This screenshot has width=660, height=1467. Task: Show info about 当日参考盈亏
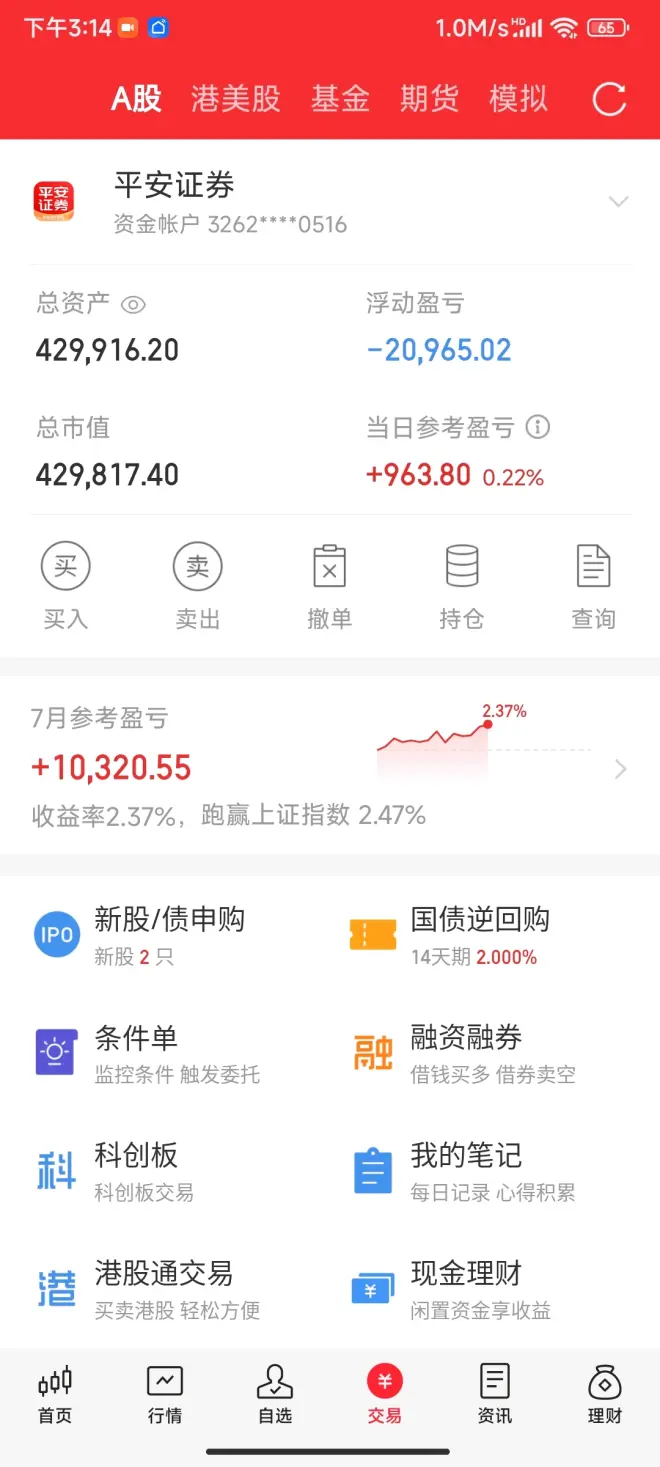(x=538, y=428)
